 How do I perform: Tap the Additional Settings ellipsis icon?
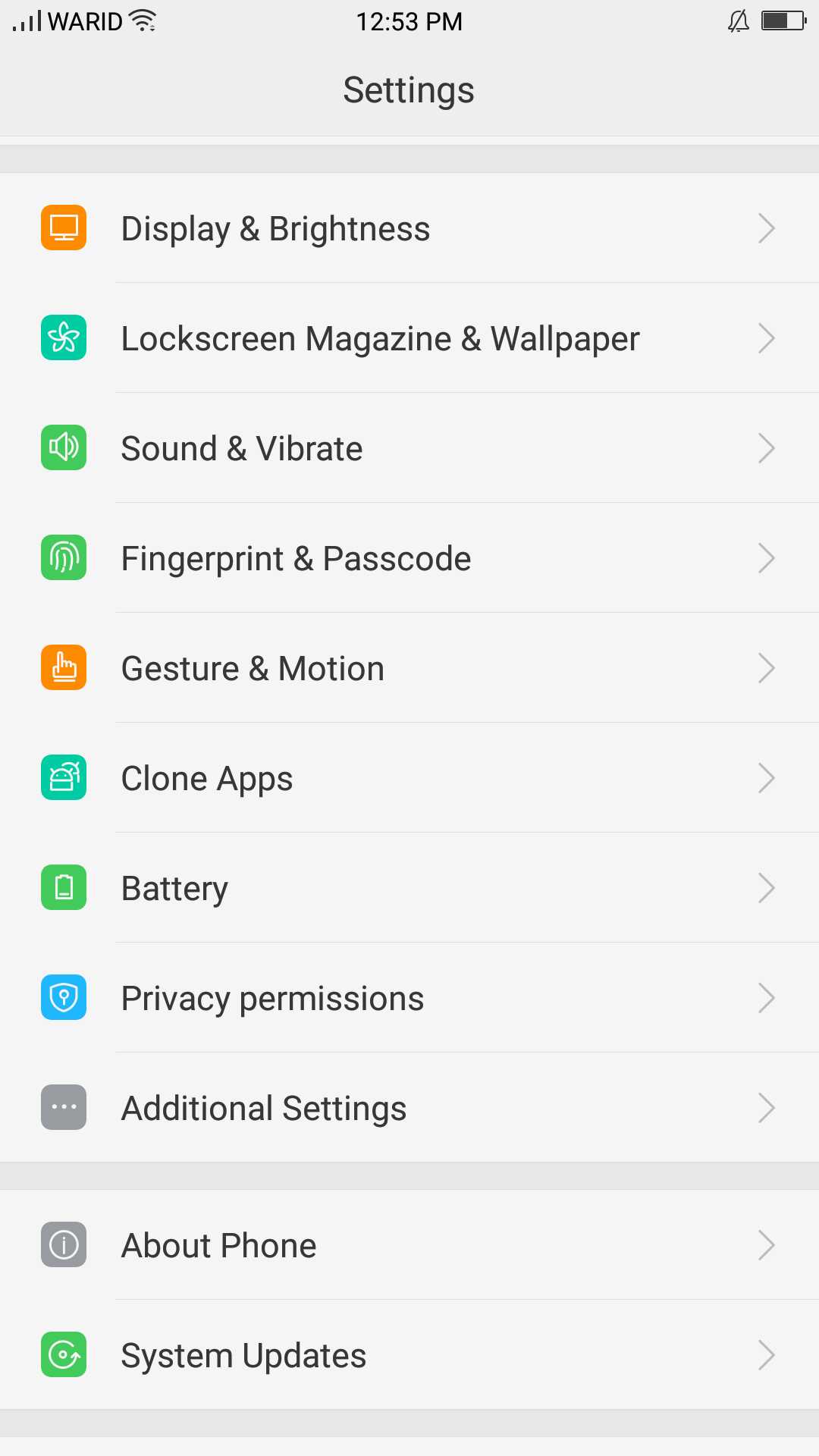coord(63,1107)
